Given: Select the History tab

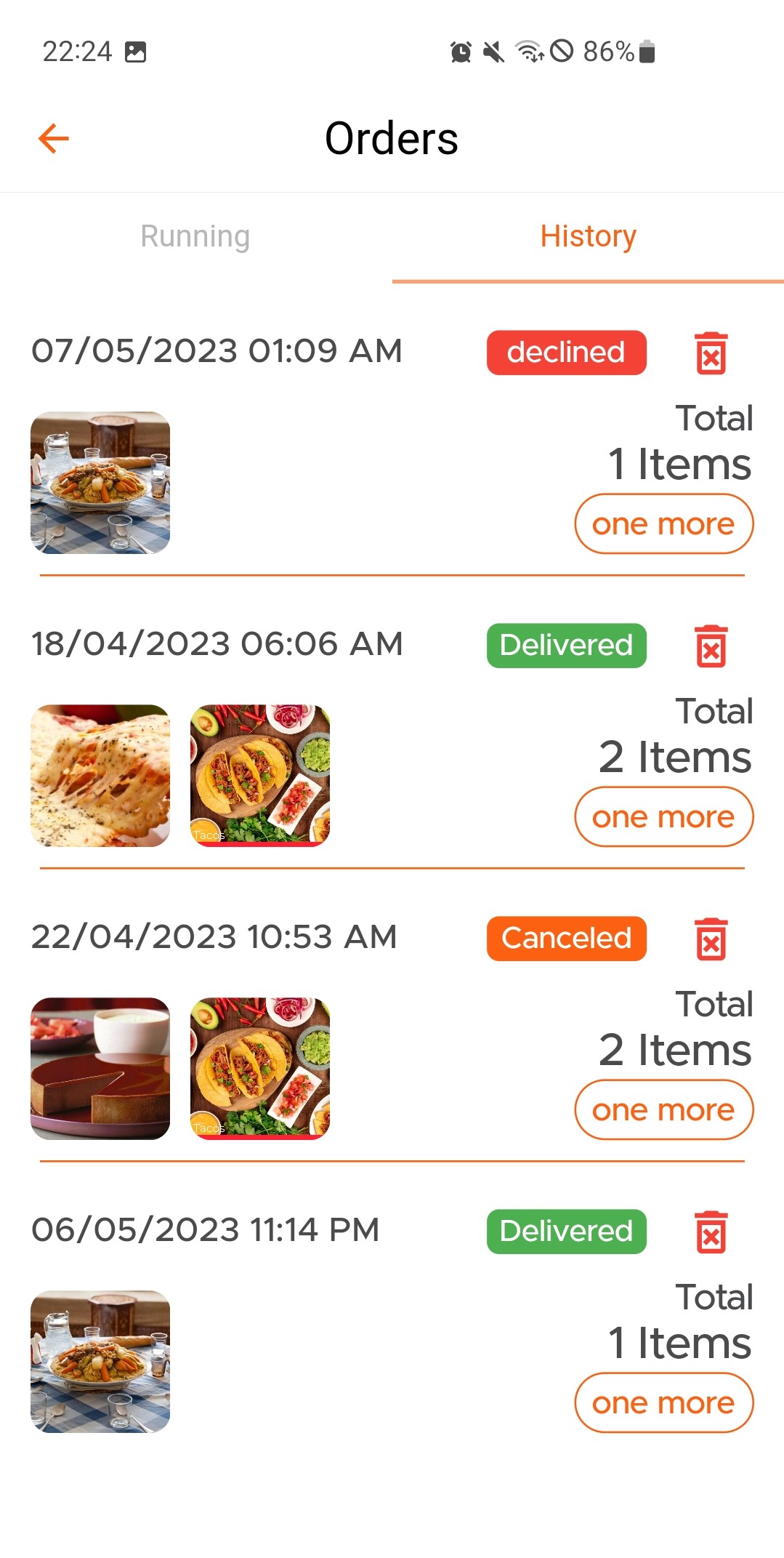Looking at the screenshot, I should coord(588,236).
